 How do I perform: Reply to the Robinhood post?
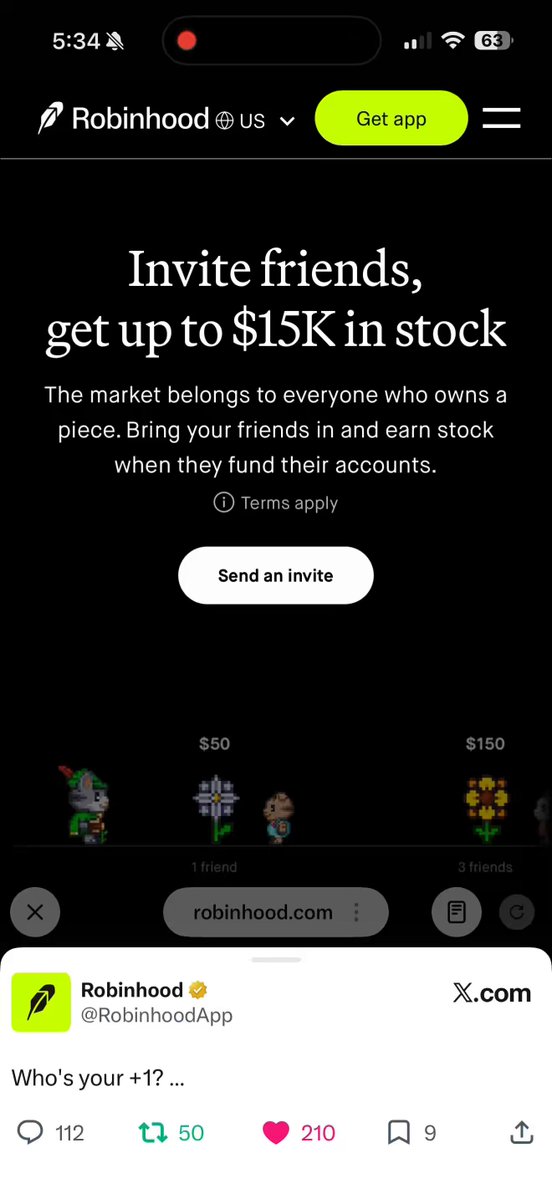(50, 1132)
